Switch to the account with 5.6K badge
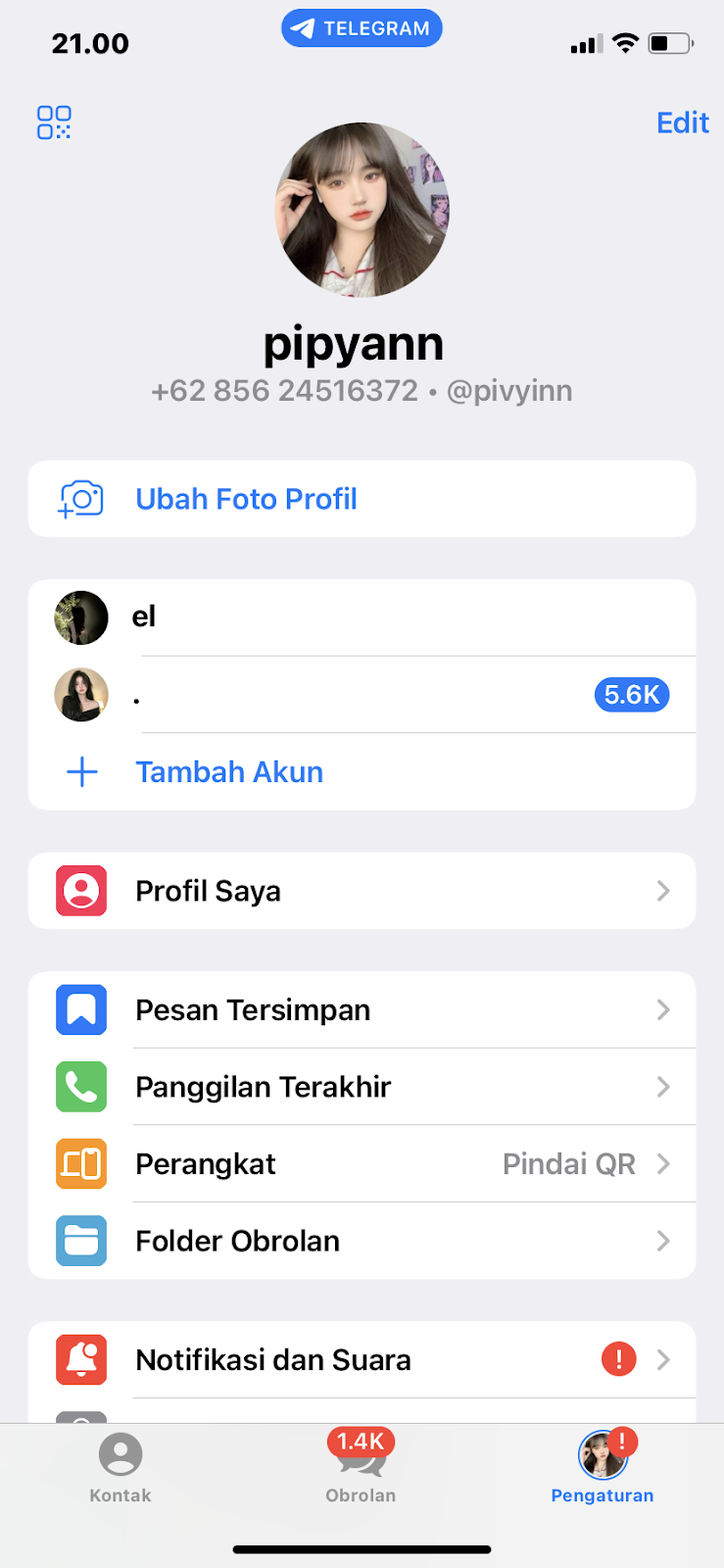The height and width of the screenshot is (1568, 724). pos(362,695)
